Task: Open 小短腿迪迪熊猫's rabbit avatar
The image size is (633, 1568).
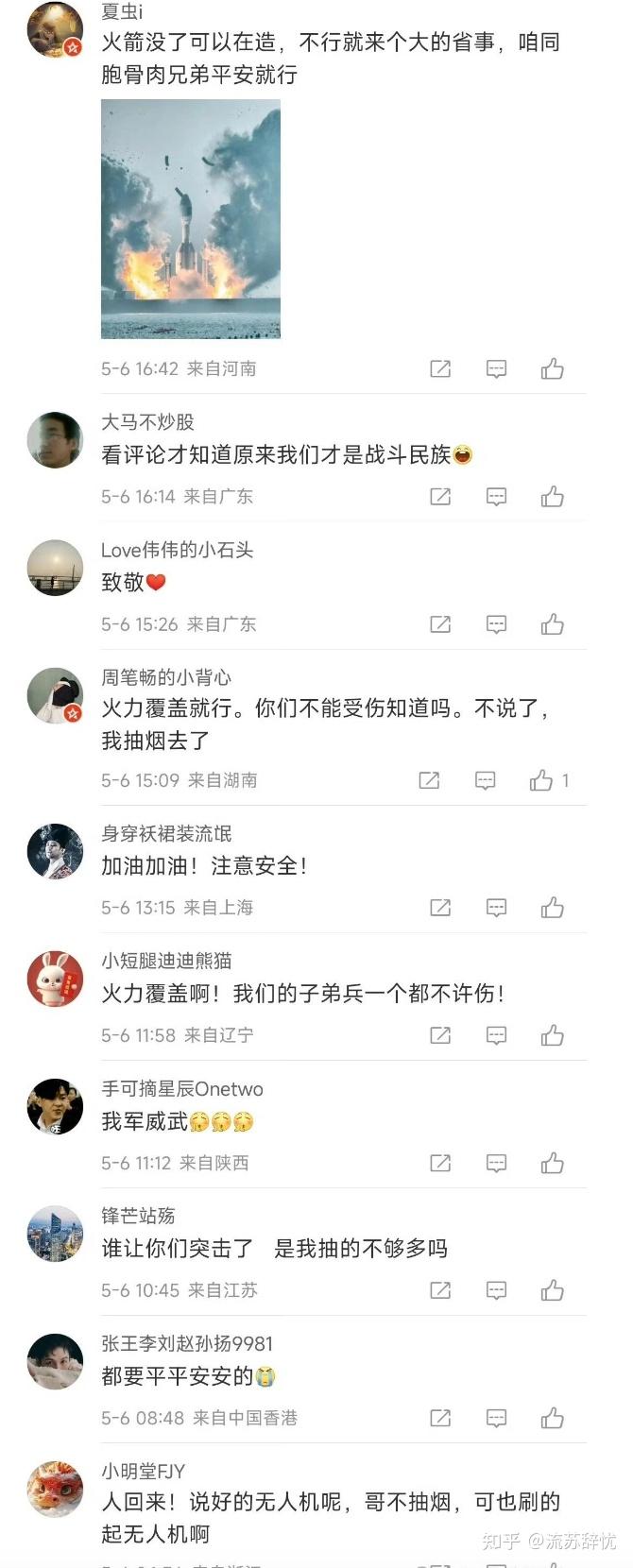Action: click(55, 979)
